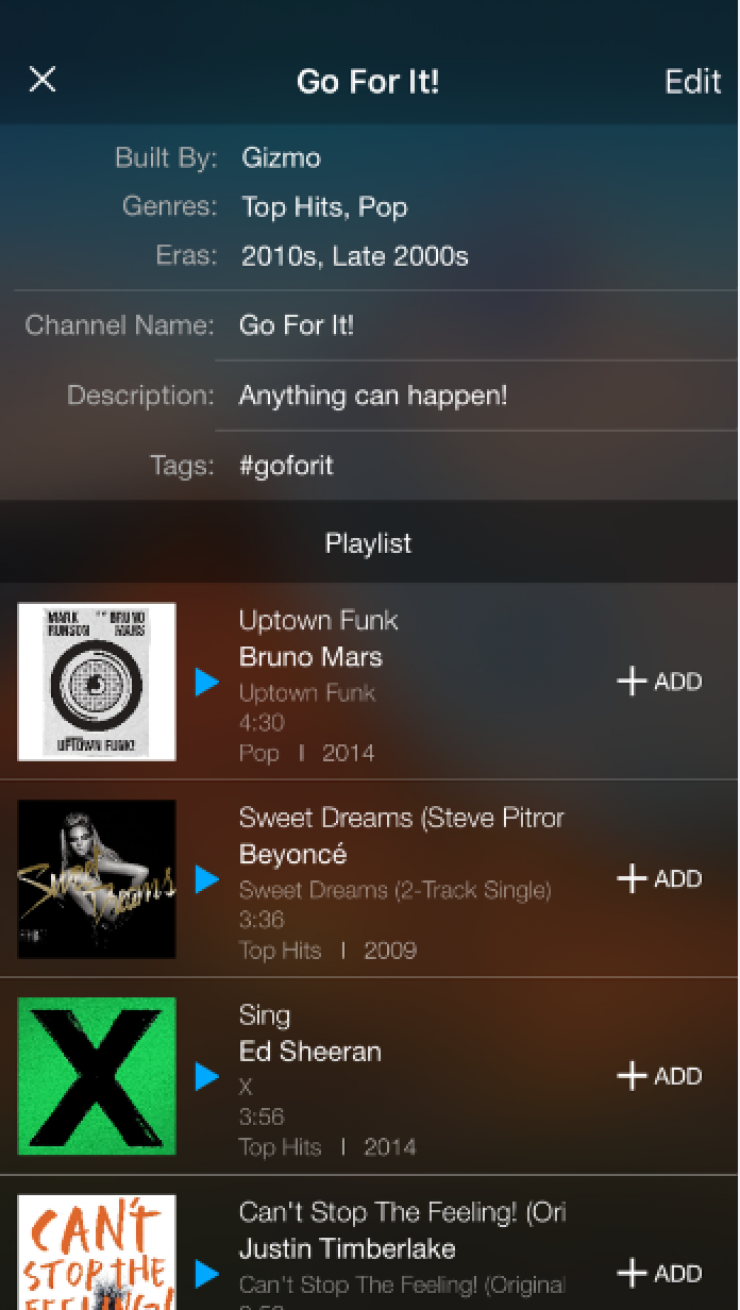Tap Edit in the top bar
The image size is (740, 1310).
pyautogui.click(x=692, y=81)
